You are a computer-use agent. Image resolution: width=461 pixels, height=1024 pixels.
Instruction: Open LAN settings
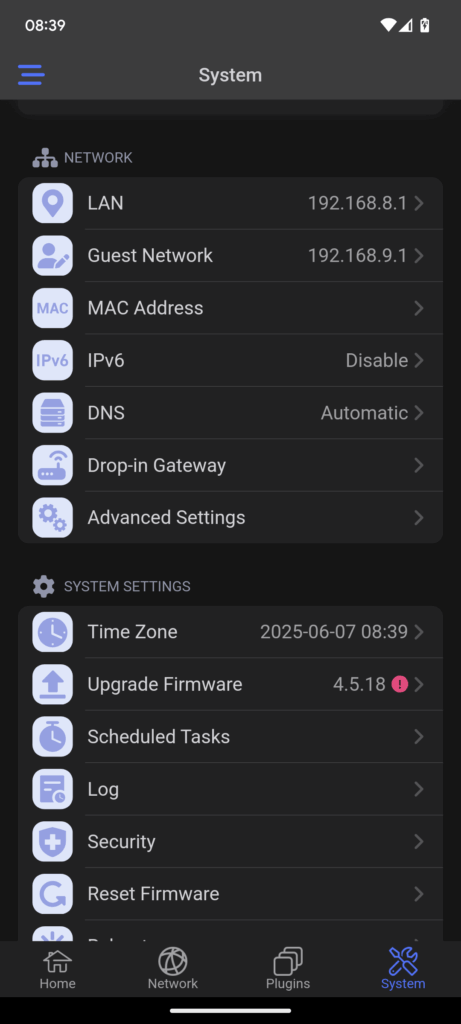pyautogui.click(x=230, y=203)
